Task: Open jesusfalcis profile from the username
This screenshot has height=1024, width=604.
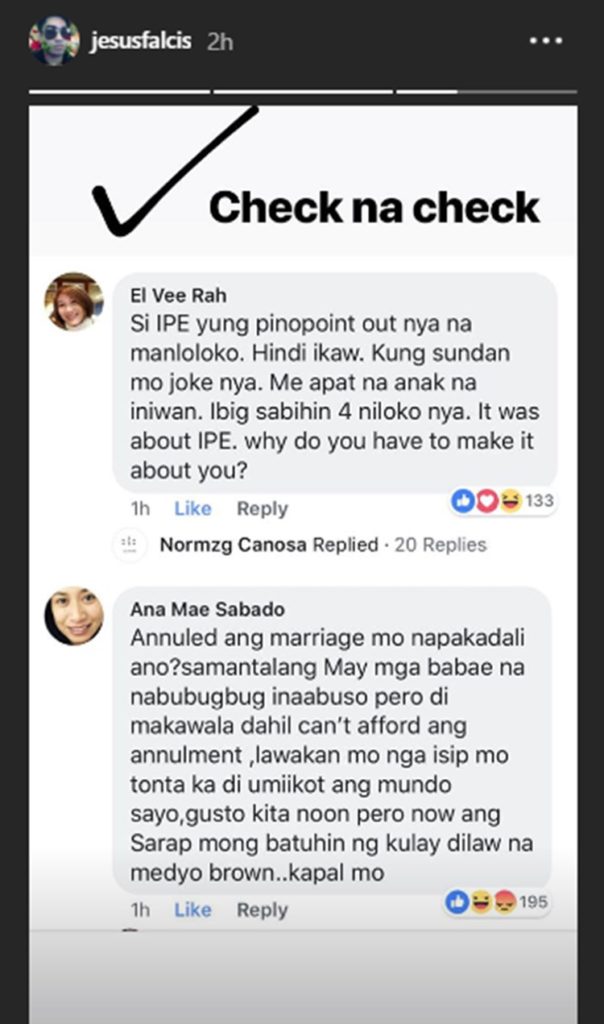Action: 140,41
